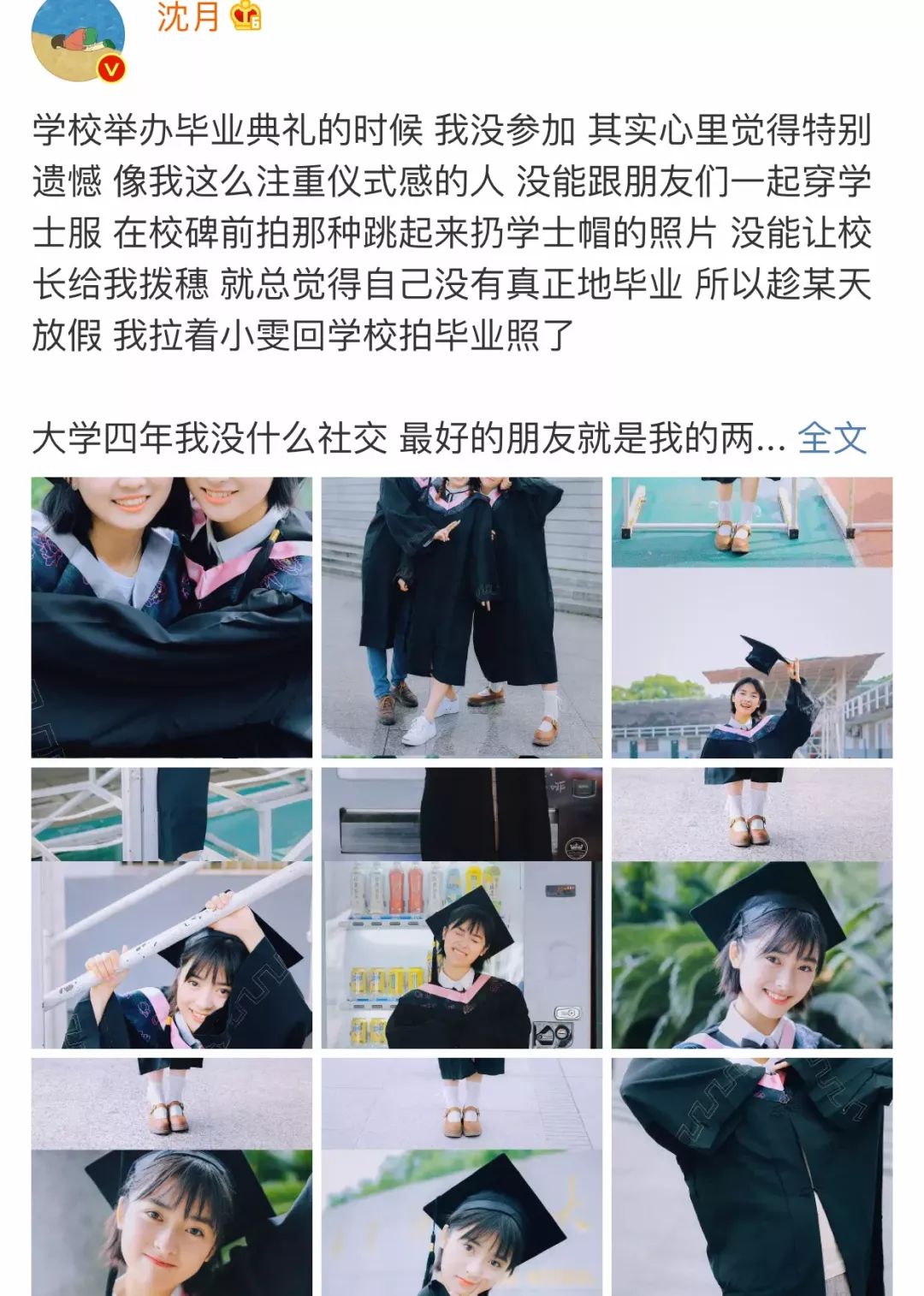Open last photo showing black gown close-up

(x=751, y=1177)
